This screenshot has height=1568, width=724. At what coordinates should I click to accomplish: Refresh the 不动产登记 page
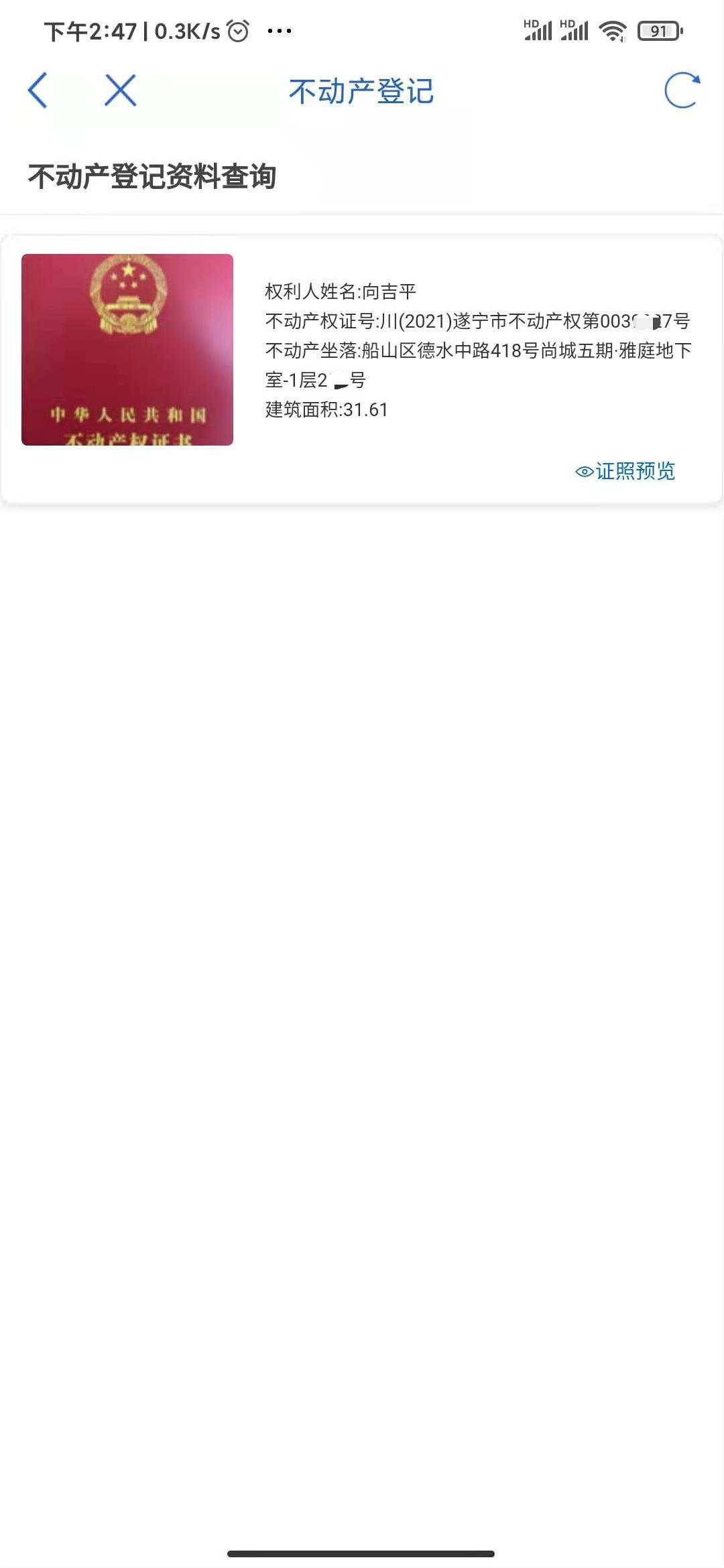682,90
